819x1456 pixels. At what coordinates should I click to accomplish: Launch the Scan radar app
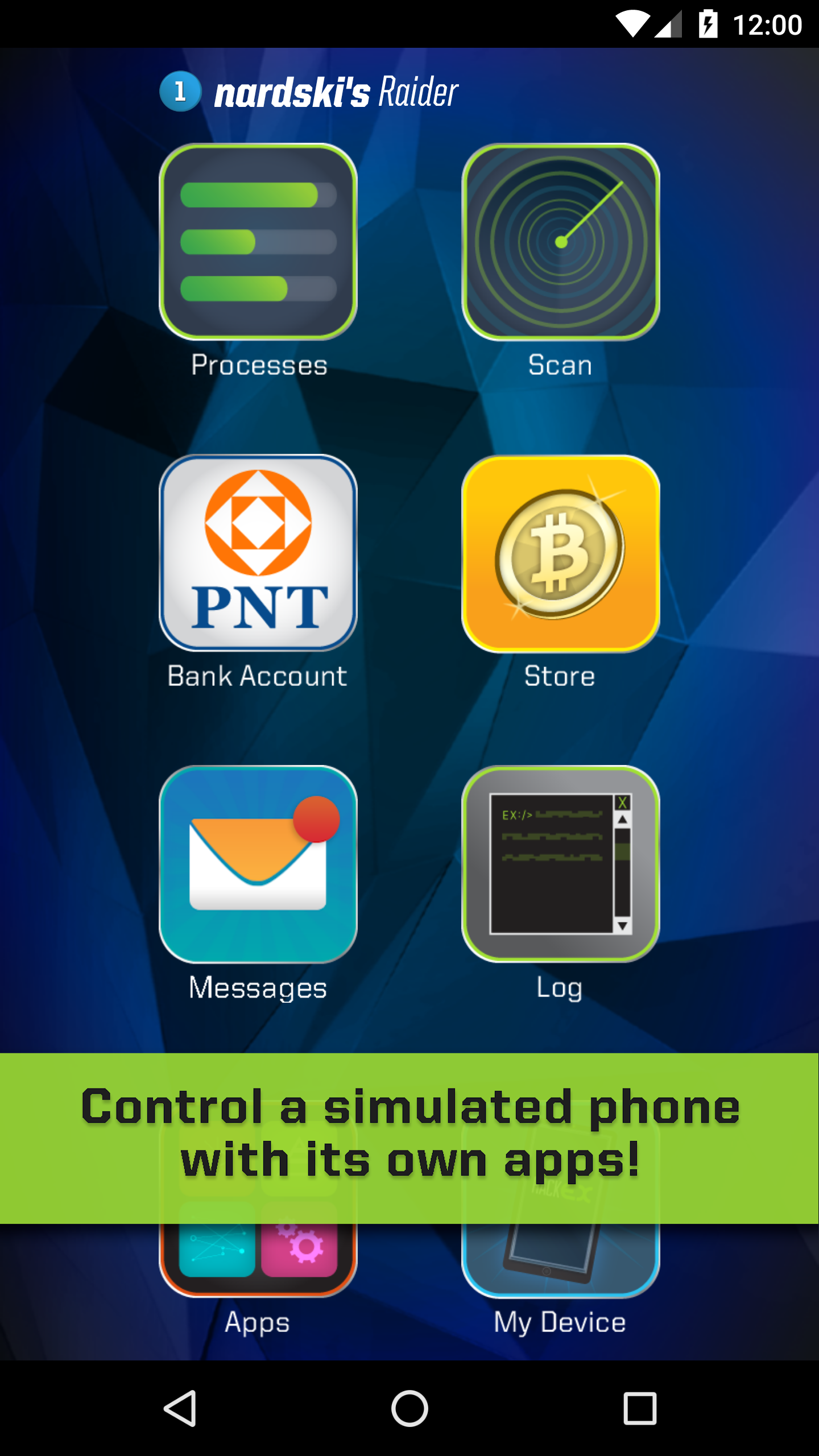560,242
